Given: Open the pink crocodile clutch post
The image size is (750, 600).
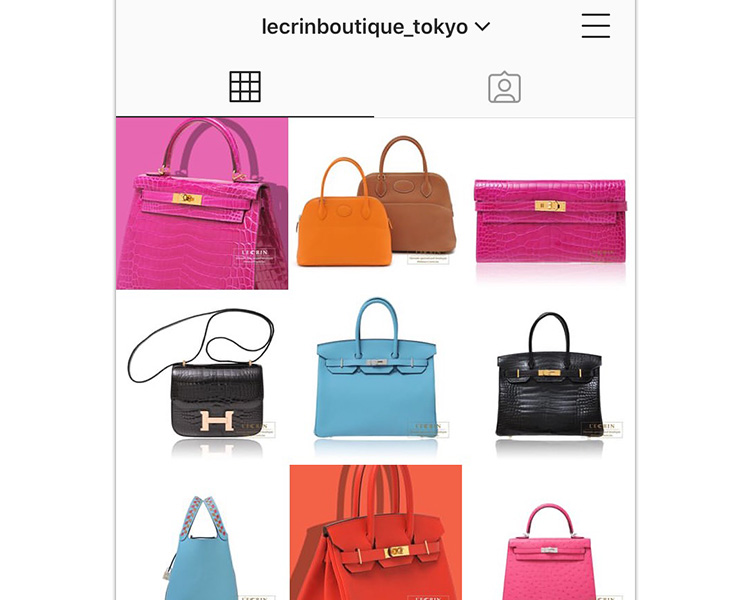Looking at the screenshot, I should coord(549,204).
